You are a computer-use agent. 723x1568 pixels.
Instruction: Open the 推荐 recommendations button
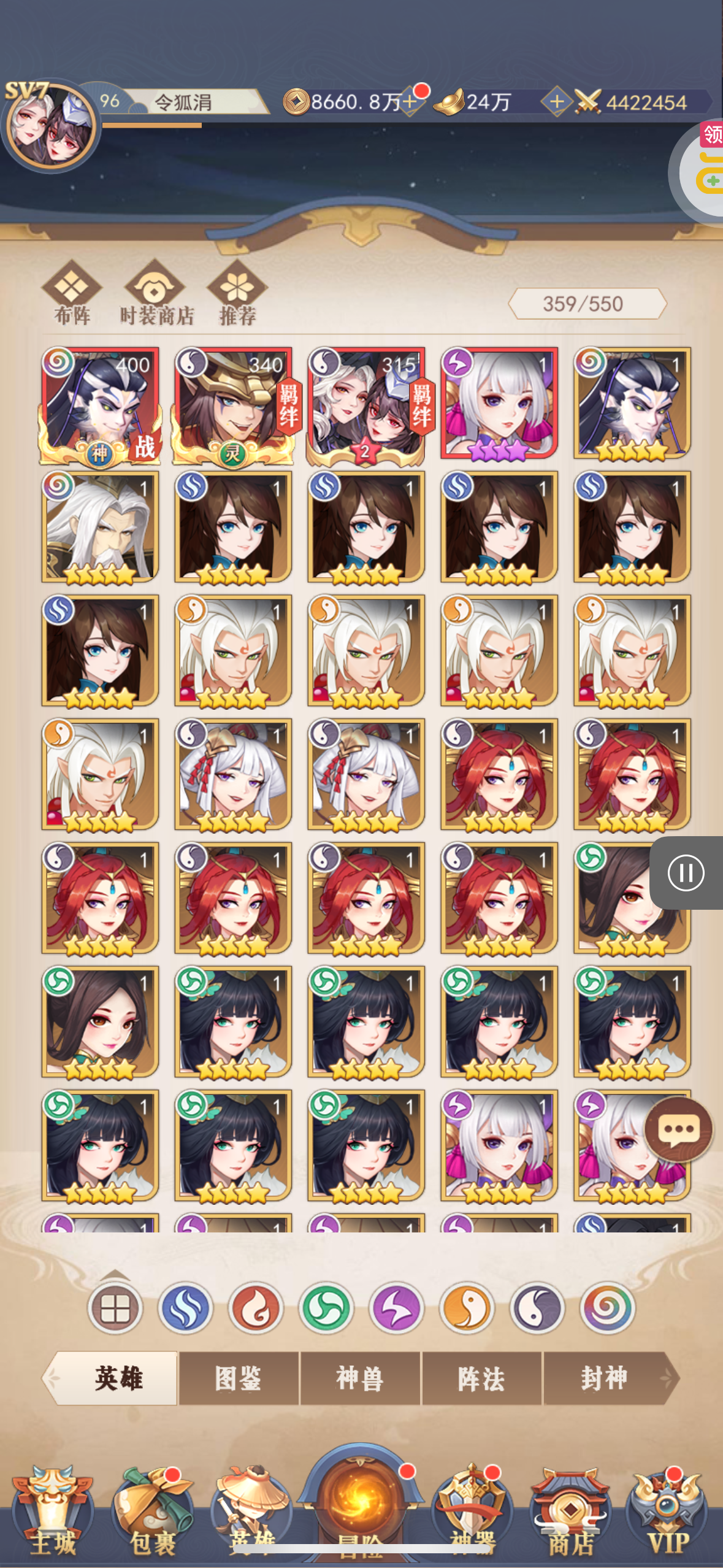[237, 293]
